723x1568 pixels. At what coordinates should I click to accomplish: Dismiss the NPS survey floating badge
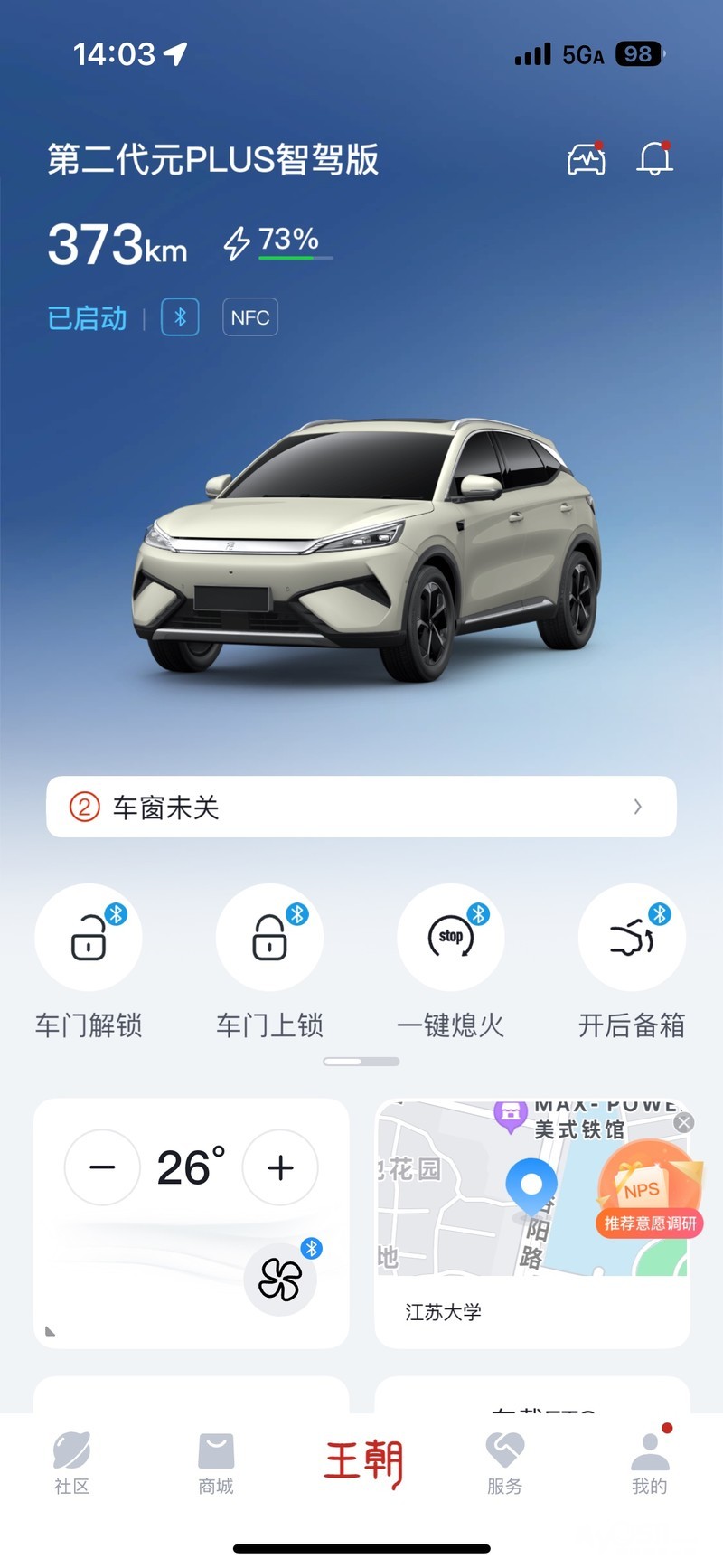pyautogui.click(x=684, y=1122)
